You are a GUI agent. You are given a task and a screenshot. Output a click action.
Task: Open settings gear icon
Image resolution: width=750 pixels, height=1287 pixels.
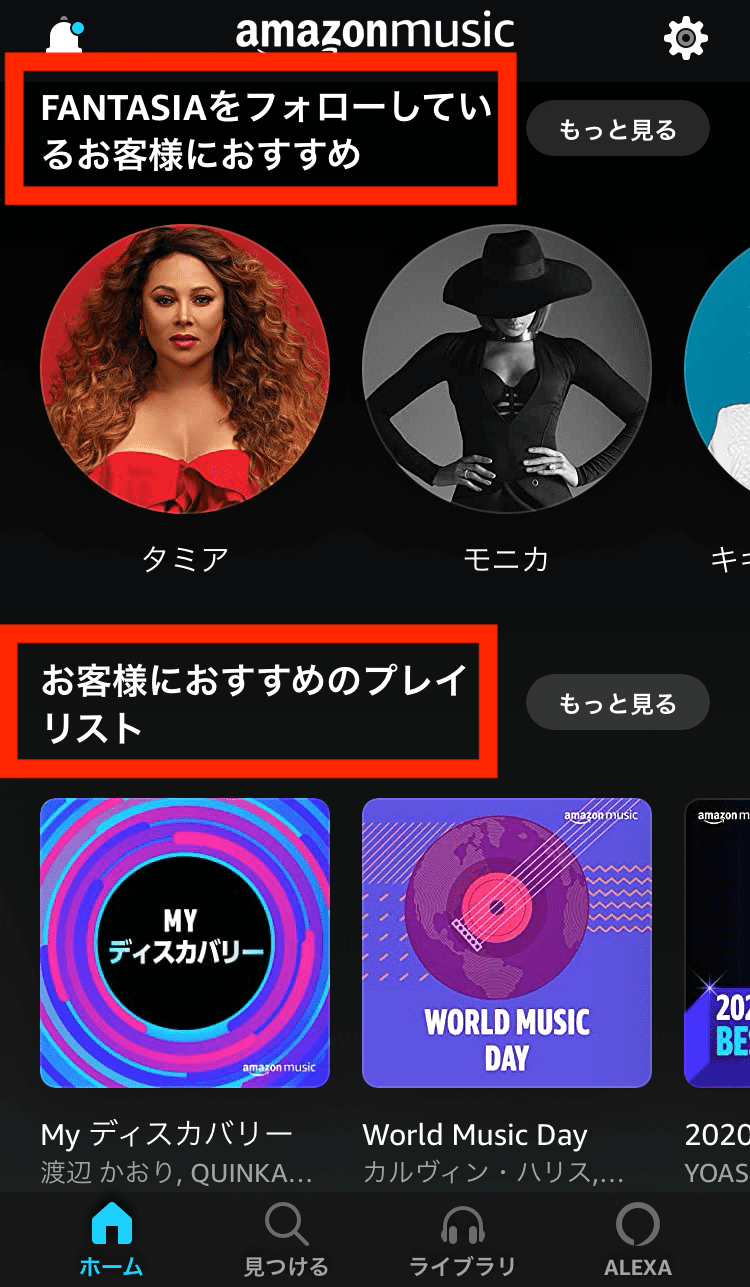686,38
